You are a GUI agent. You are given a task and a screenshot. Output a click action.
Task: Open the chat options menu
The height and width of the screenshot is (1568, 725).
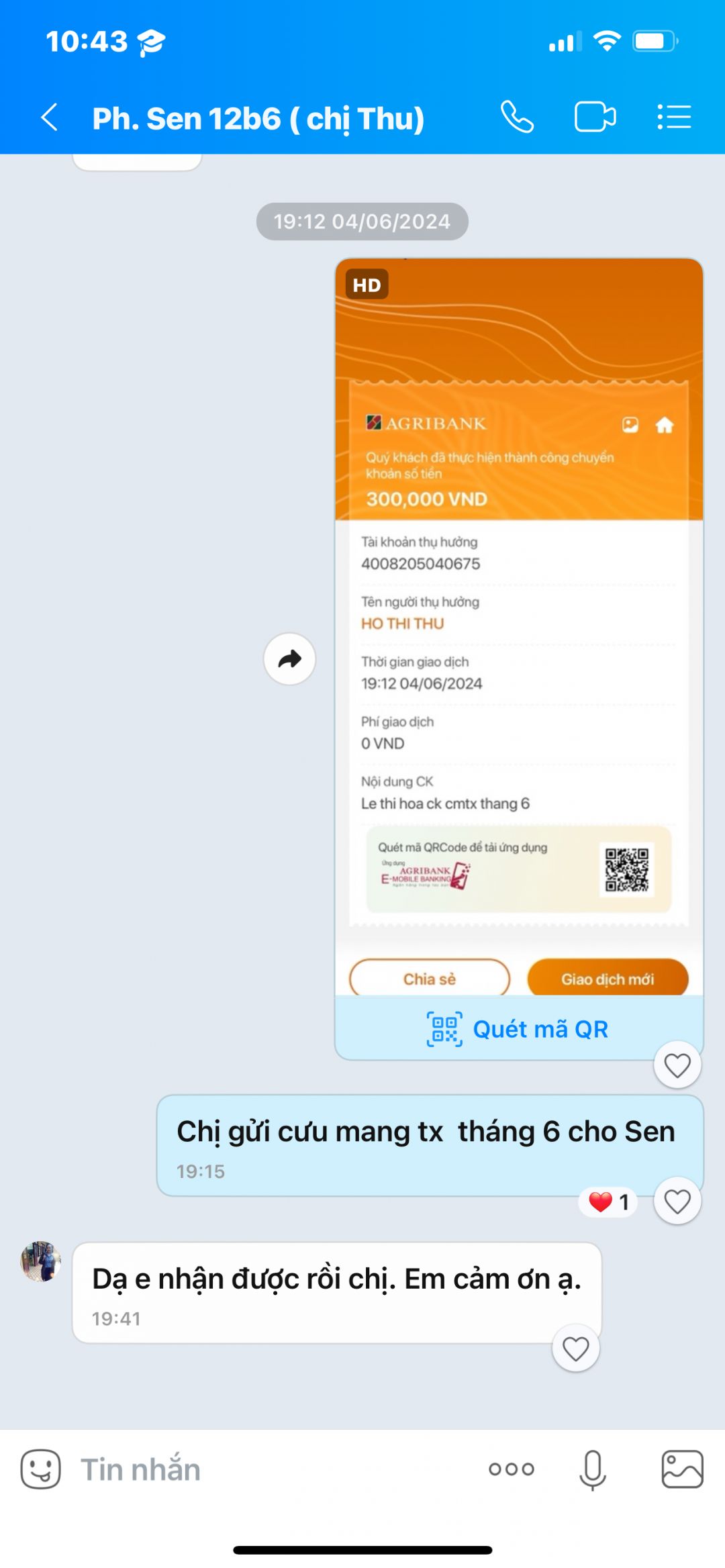674,117
